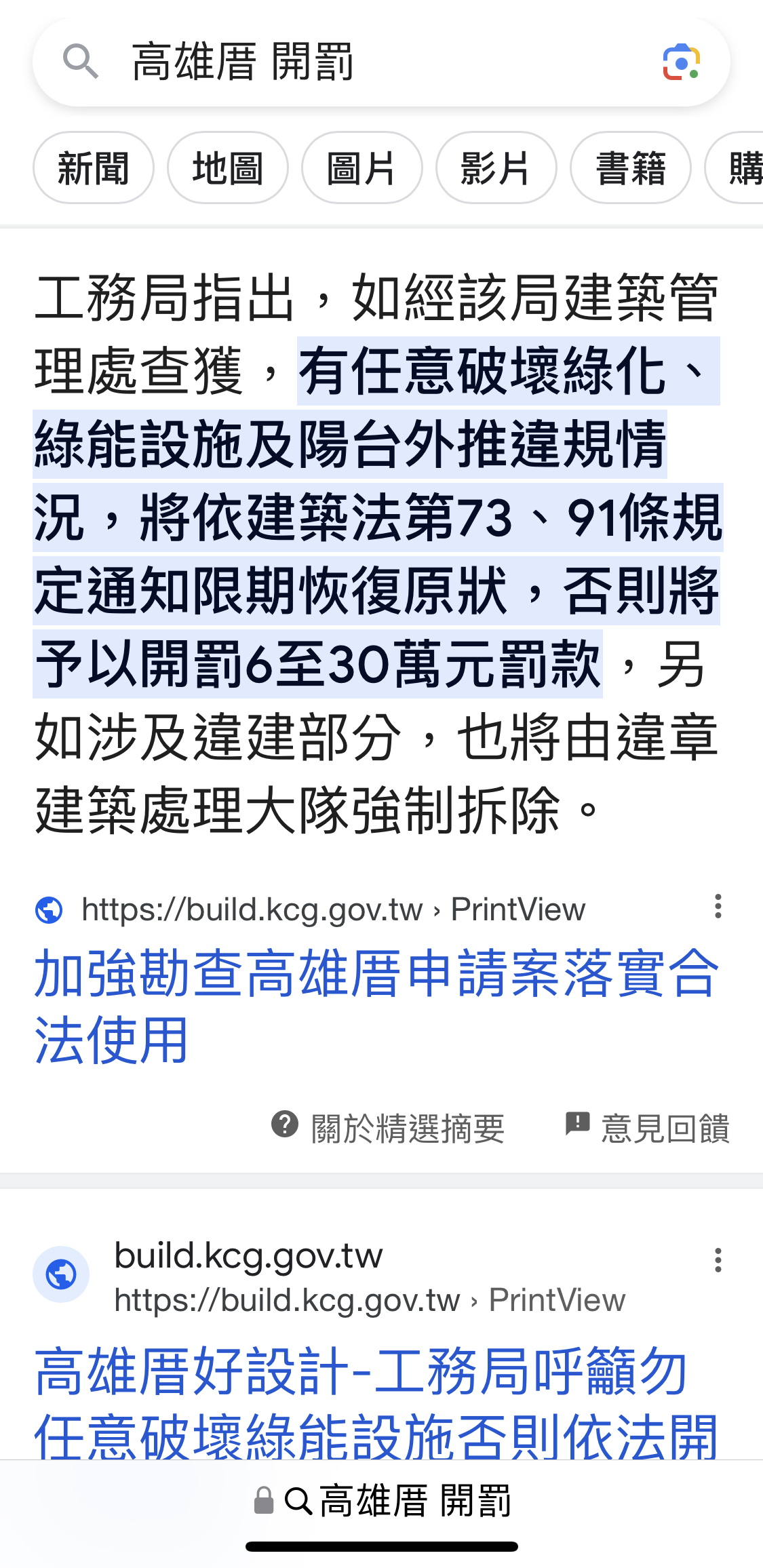The height and width of the screenshot is (1568, 763).
Task: Open options menu for the featured snippet
Action: click(x=718, y=907)
